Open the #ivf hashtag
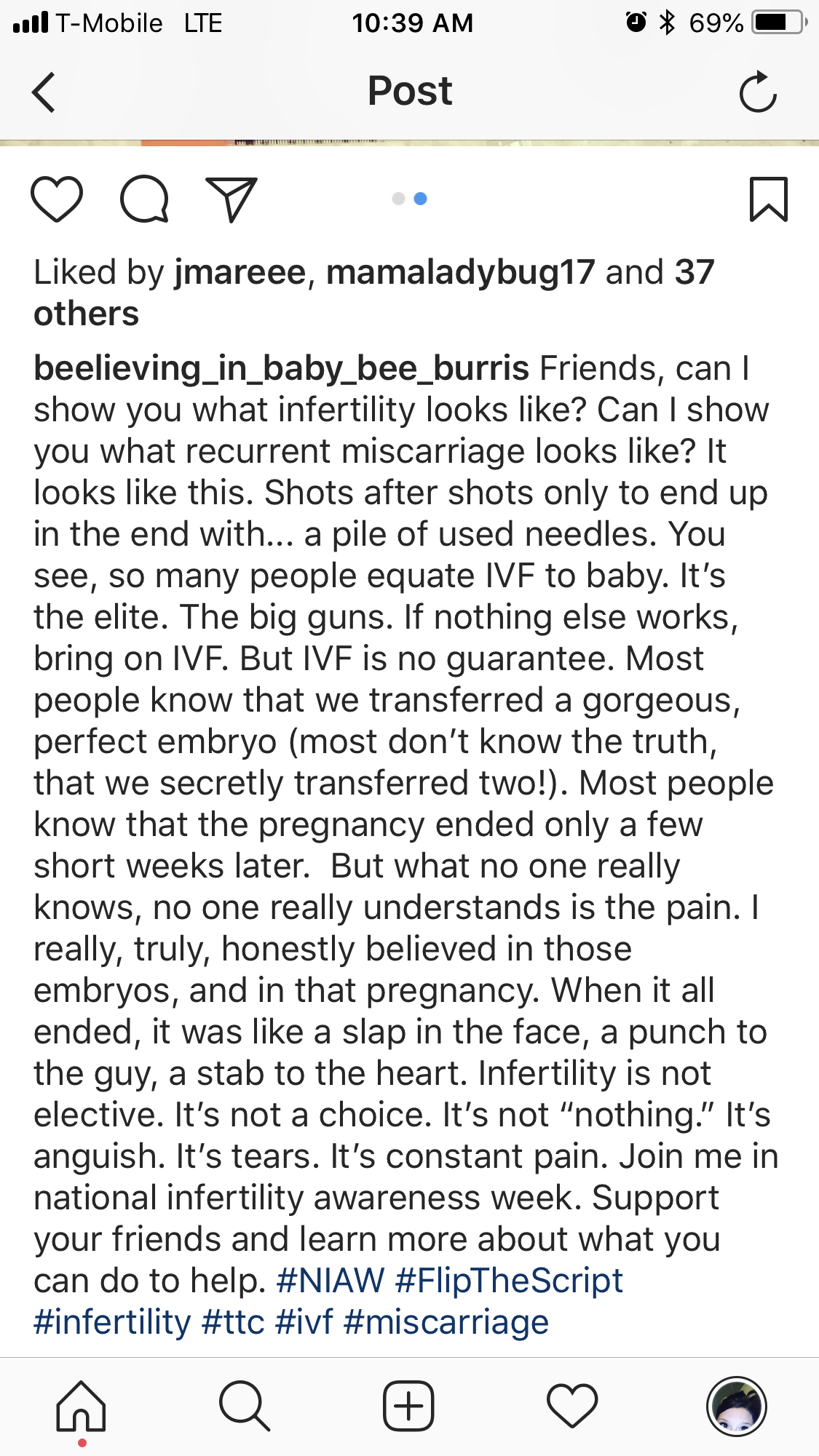 pyautogui.click(x=304, y=1322)
